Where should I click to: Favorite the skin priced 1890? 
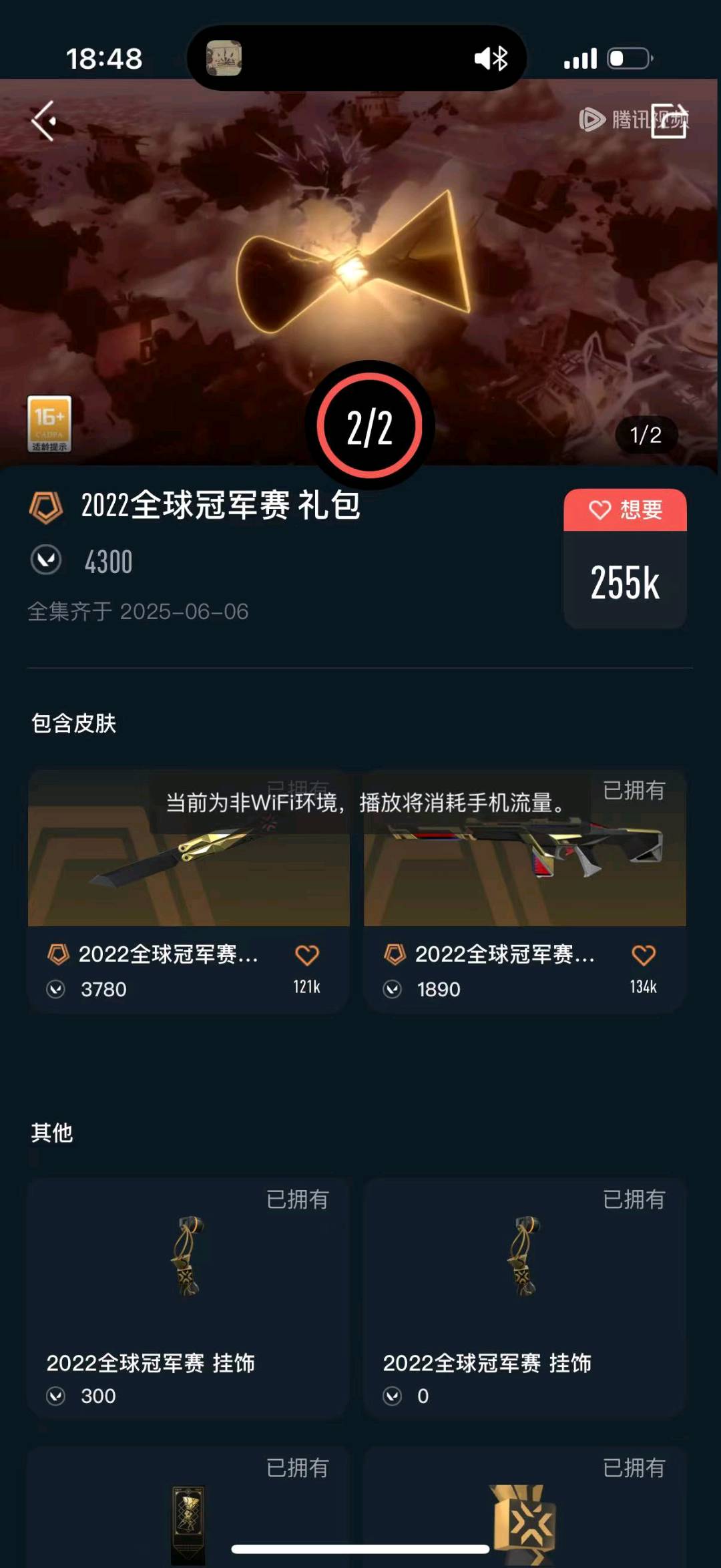tap(644, 956)
